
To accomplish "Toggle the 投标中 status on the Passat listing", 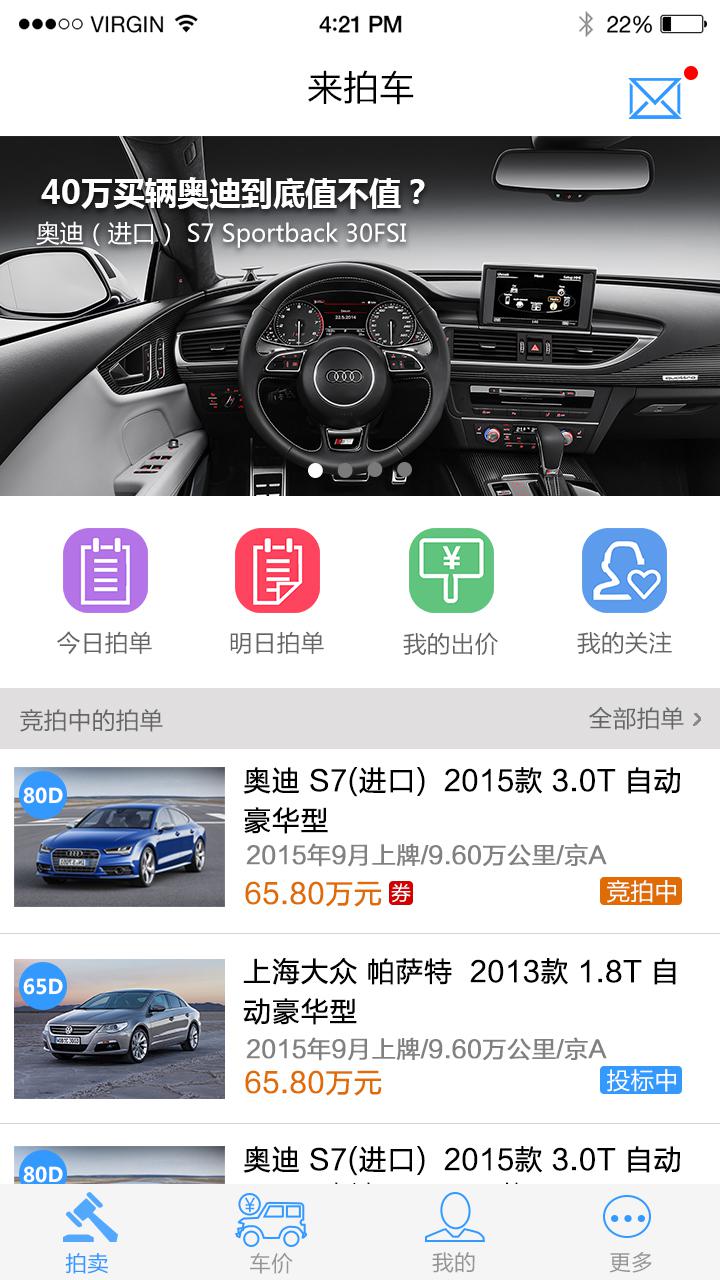I will click(640, 1079).
